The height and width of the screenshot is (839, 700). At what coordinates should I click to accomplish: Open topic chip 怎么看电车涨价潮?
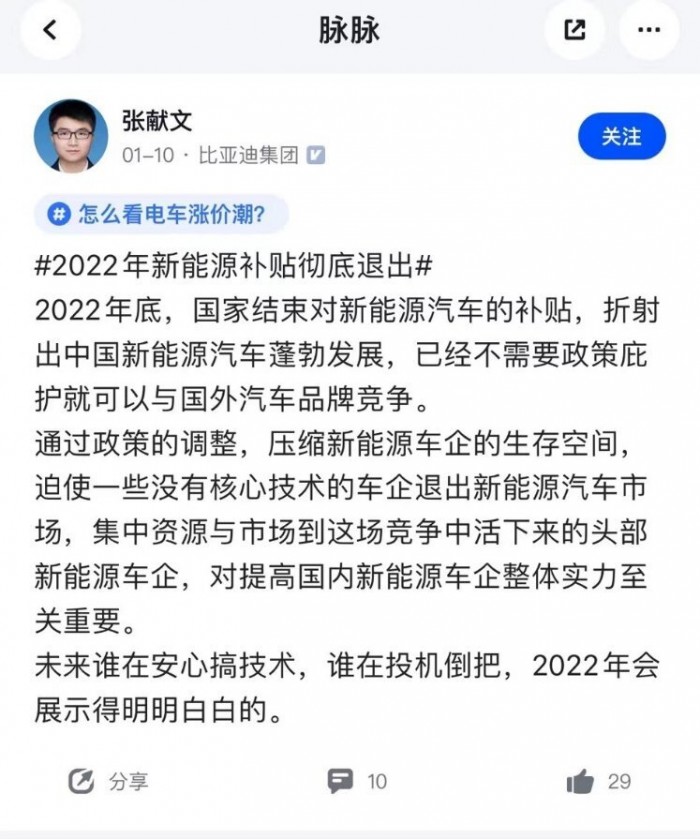(160, 214)
